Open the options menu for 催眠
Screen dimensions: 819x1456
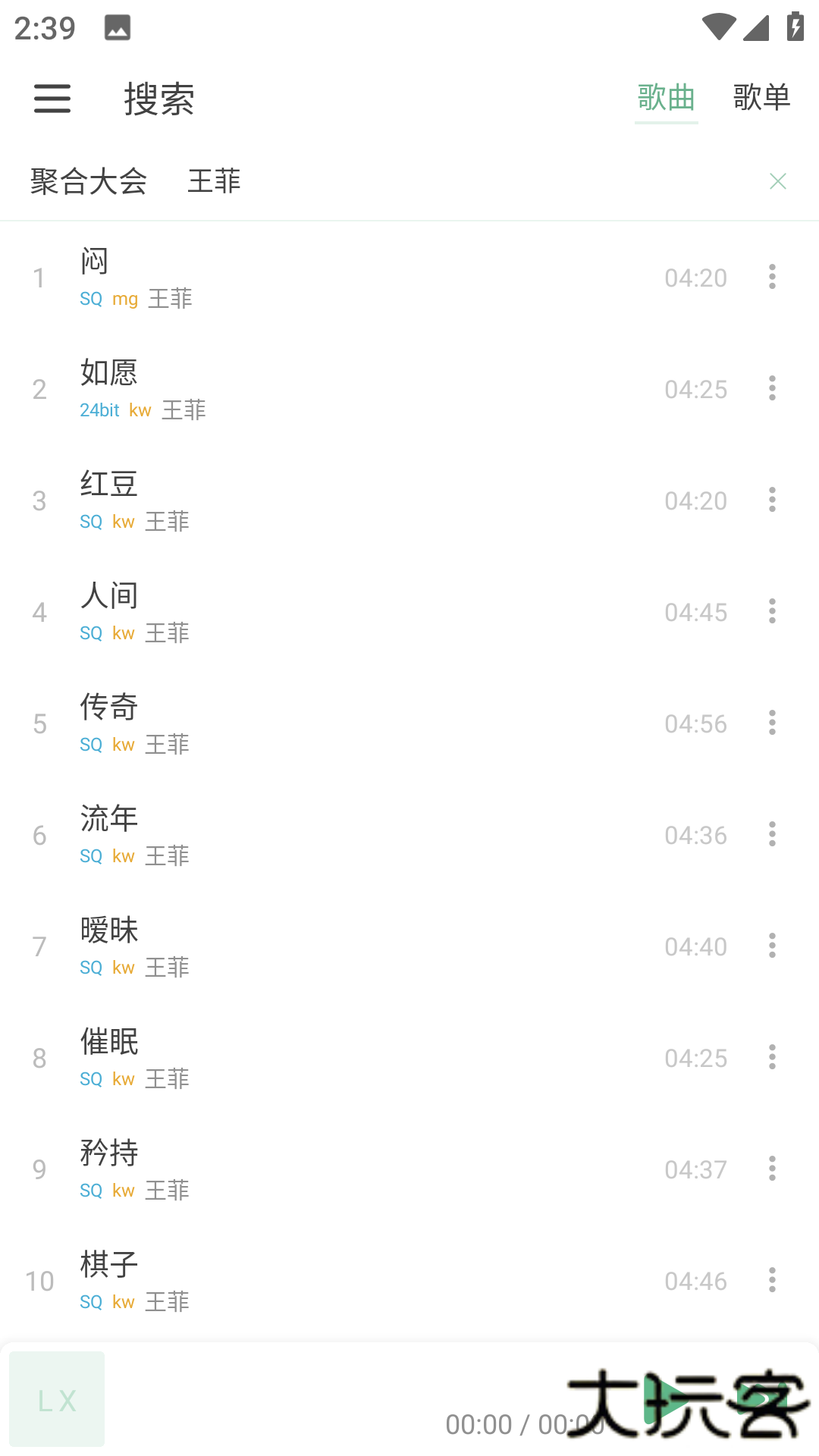(x=771, y=1057)
